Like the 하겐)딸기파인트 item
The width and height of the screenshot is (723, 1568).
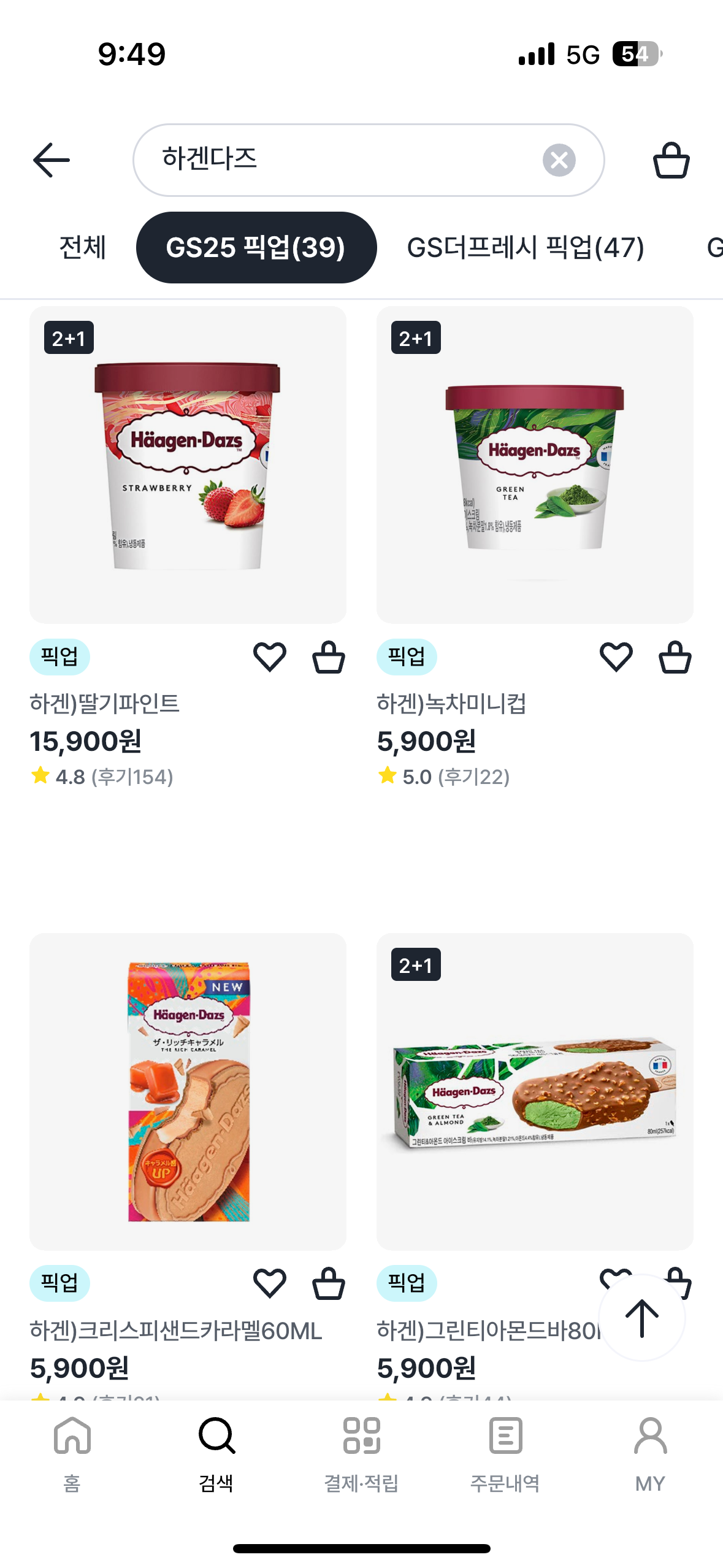270,657
